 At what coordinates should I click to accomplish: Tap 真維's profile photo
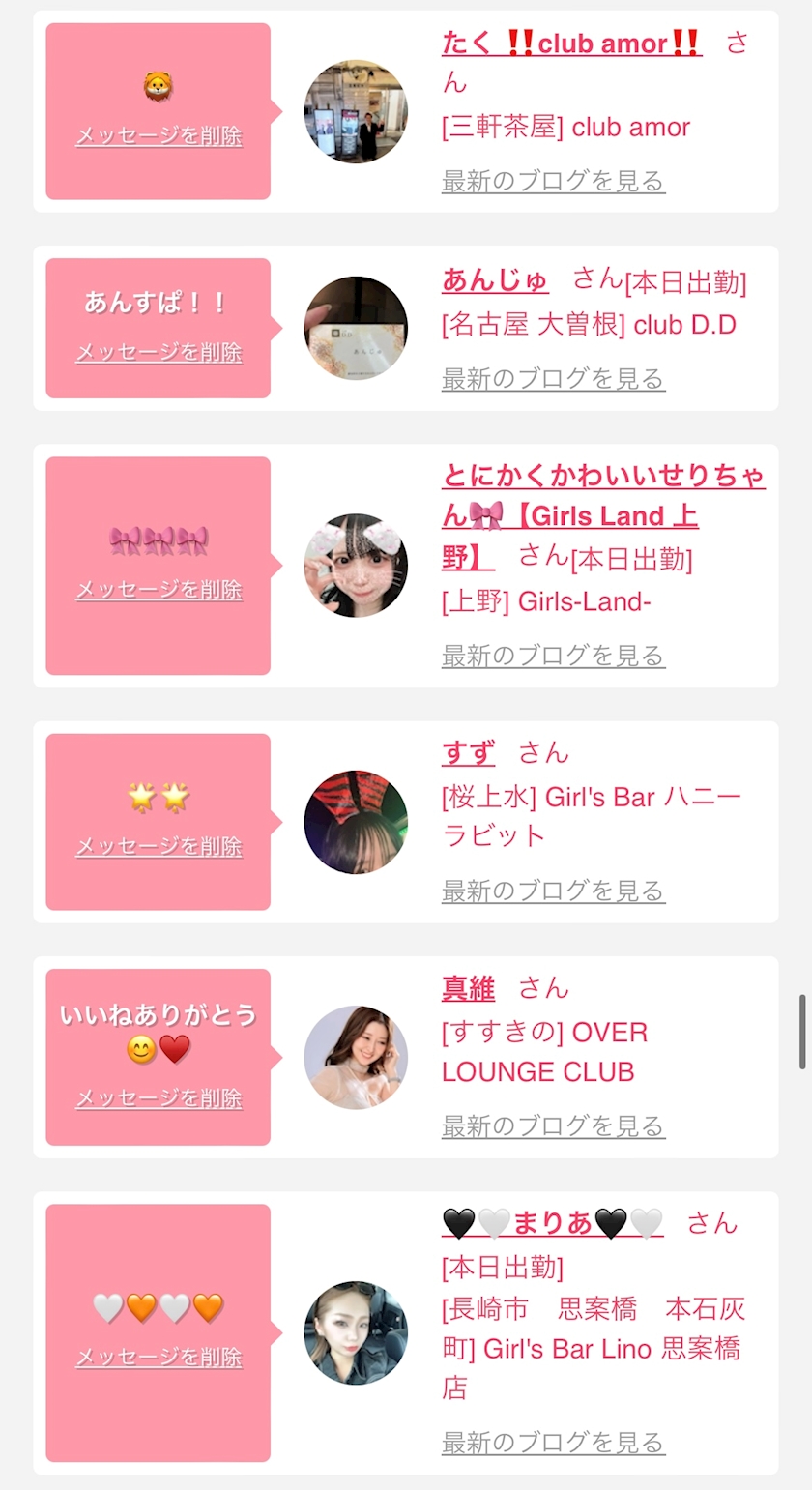[x=356, y=1057]
